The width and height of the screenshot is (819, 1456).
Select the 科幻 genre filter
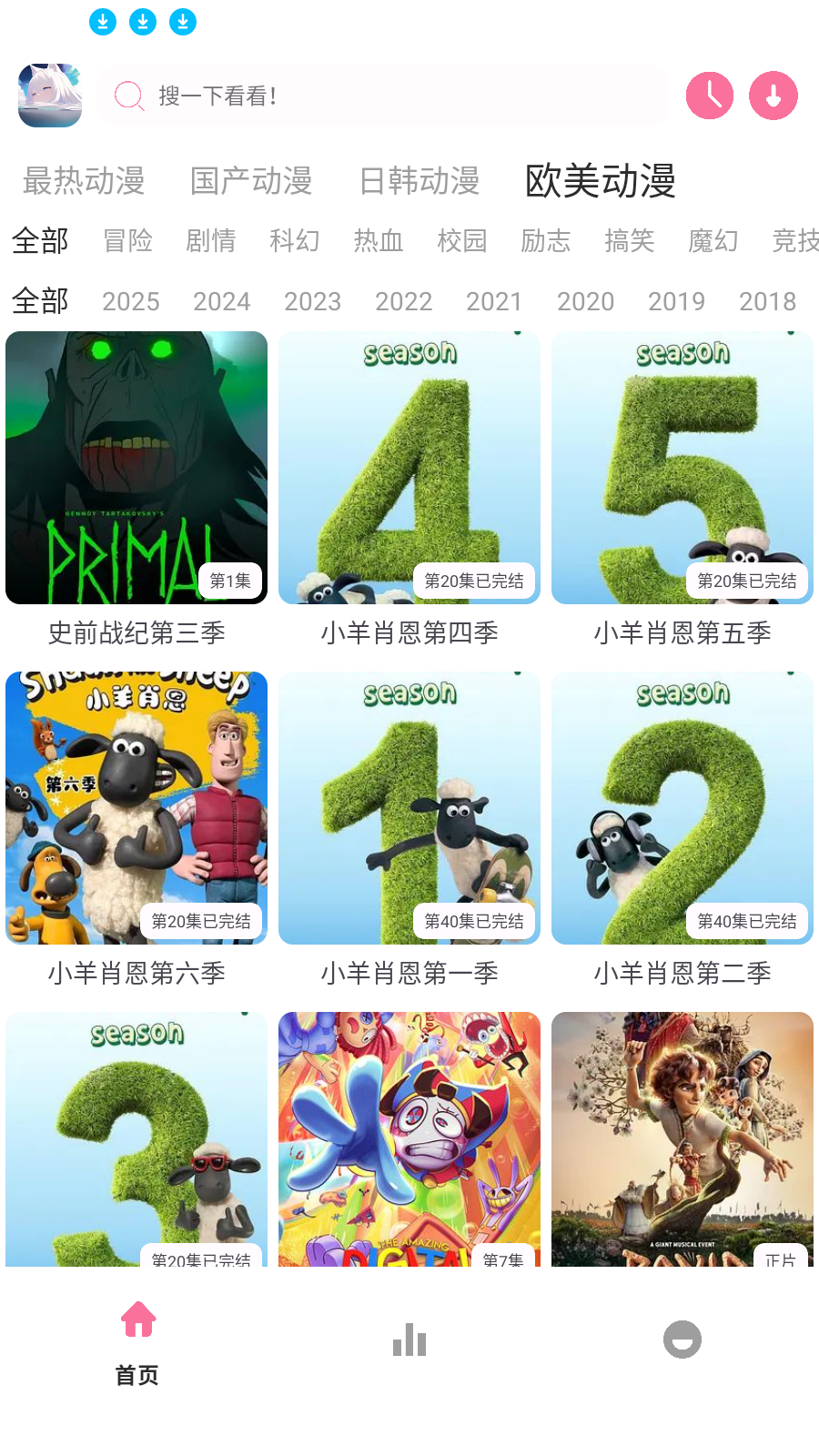pos(294,241)
